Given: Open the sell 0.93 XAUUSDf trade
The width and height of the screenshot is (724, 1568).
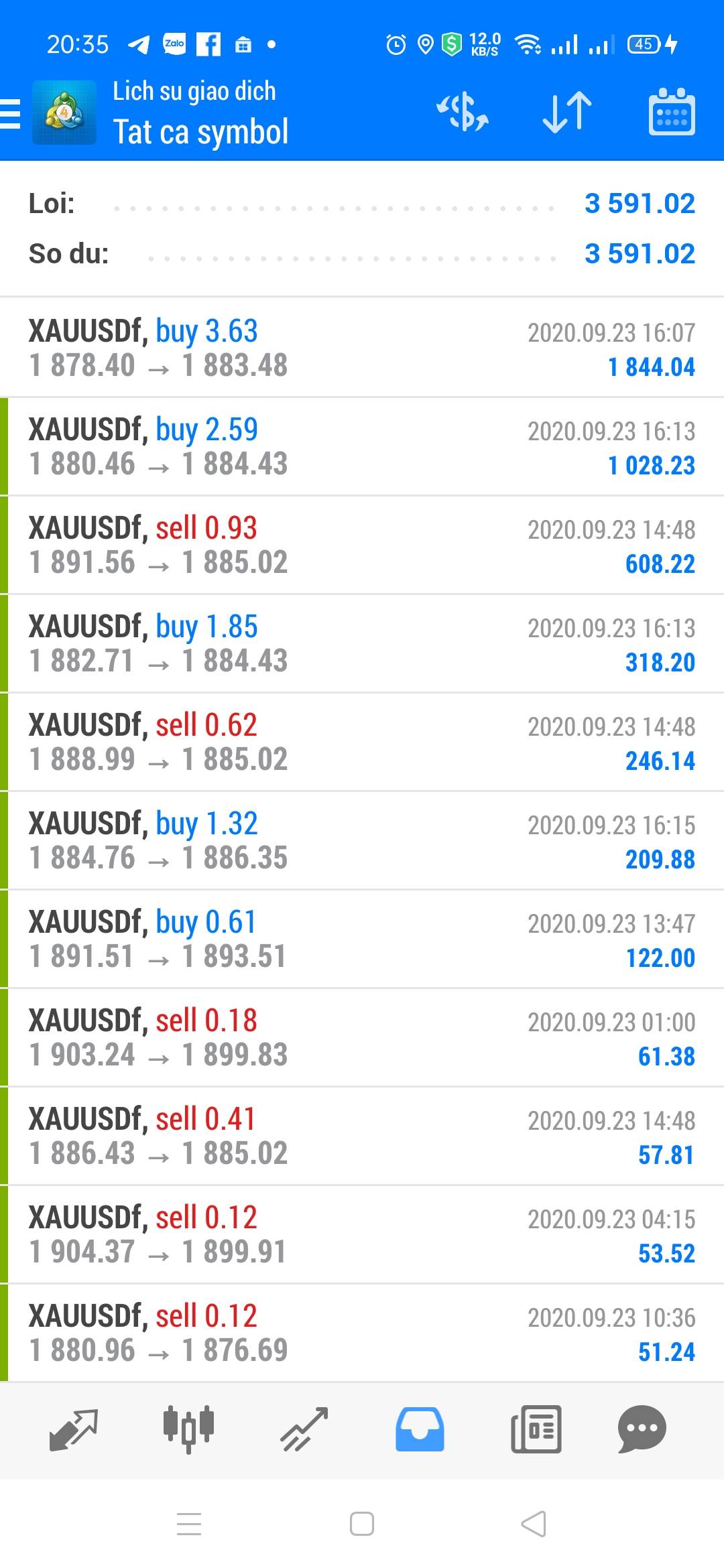Looking at the screenshot, I should pos(362,545).
